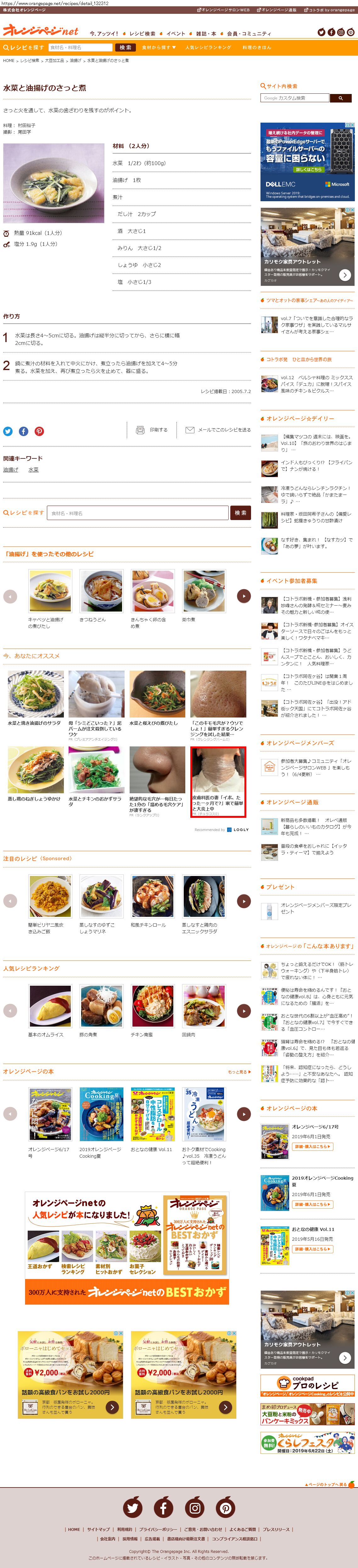Viewport: 358px width, 1568px height.
Task: Open 料理のきほん in the orange bar
Action: coord(256,47)
